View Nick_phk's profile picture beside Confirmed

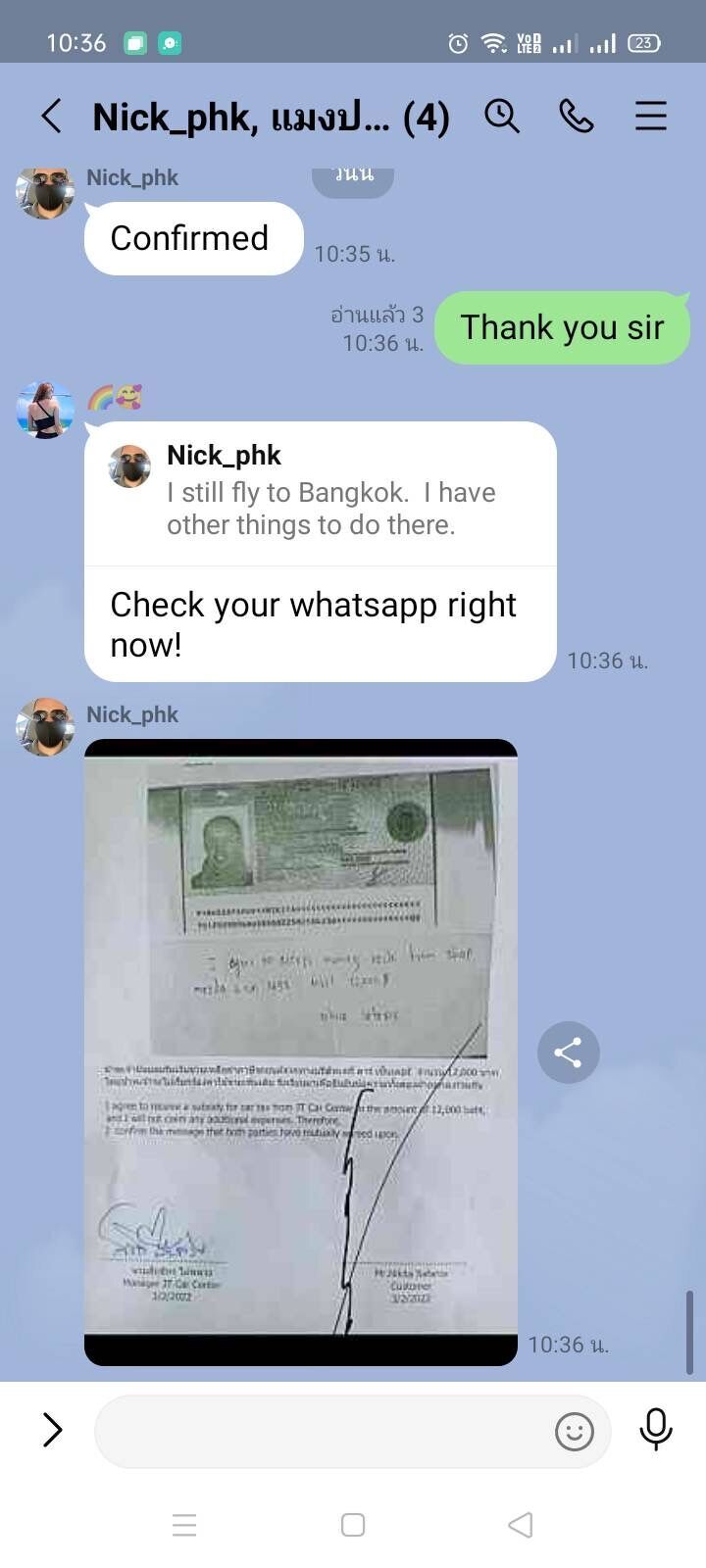pyautogui.click(x=45, y=194)
